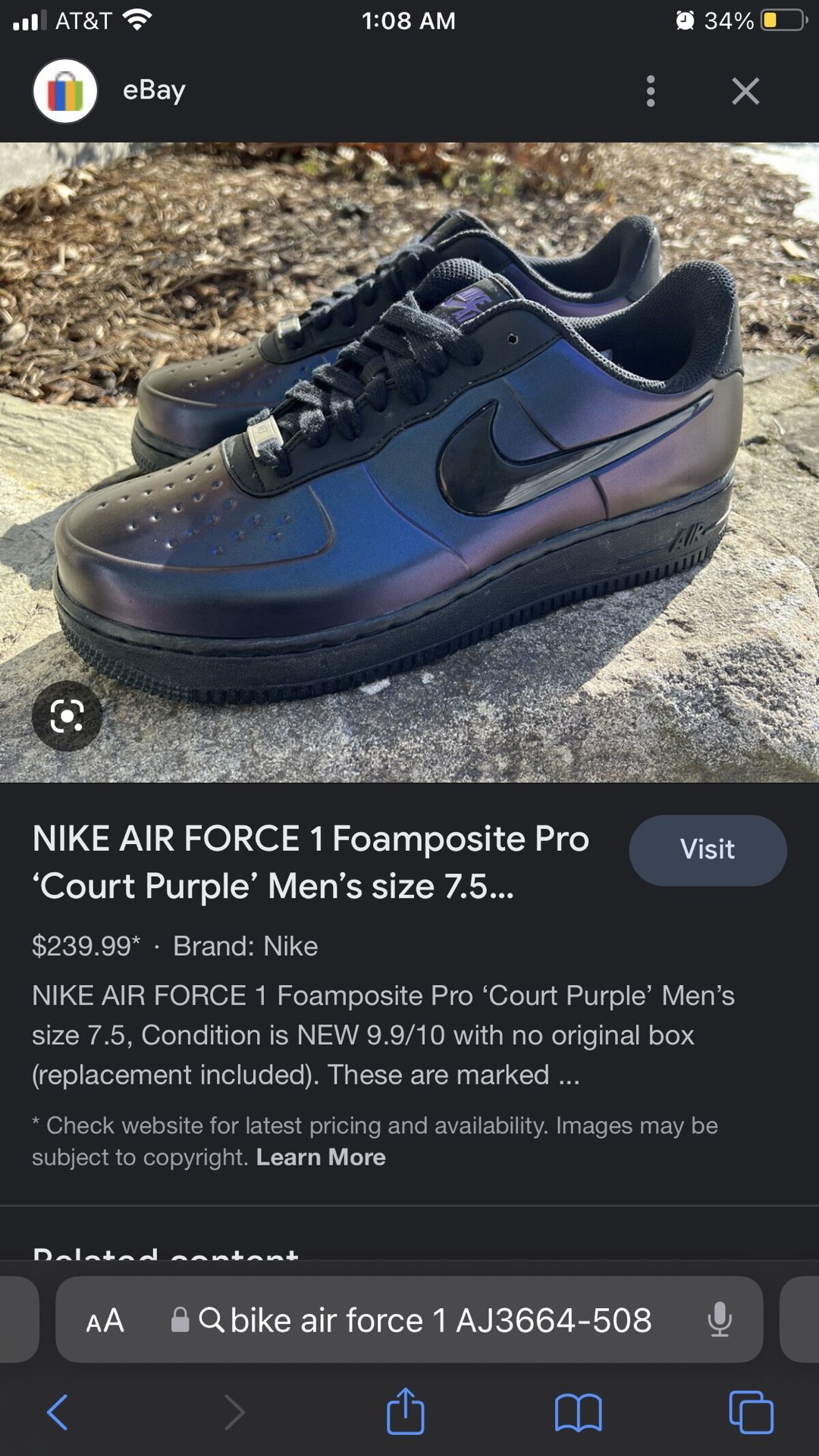Open the share sheet
Viewport: 819px width, 1456px height.
[x=406, y=1410]
